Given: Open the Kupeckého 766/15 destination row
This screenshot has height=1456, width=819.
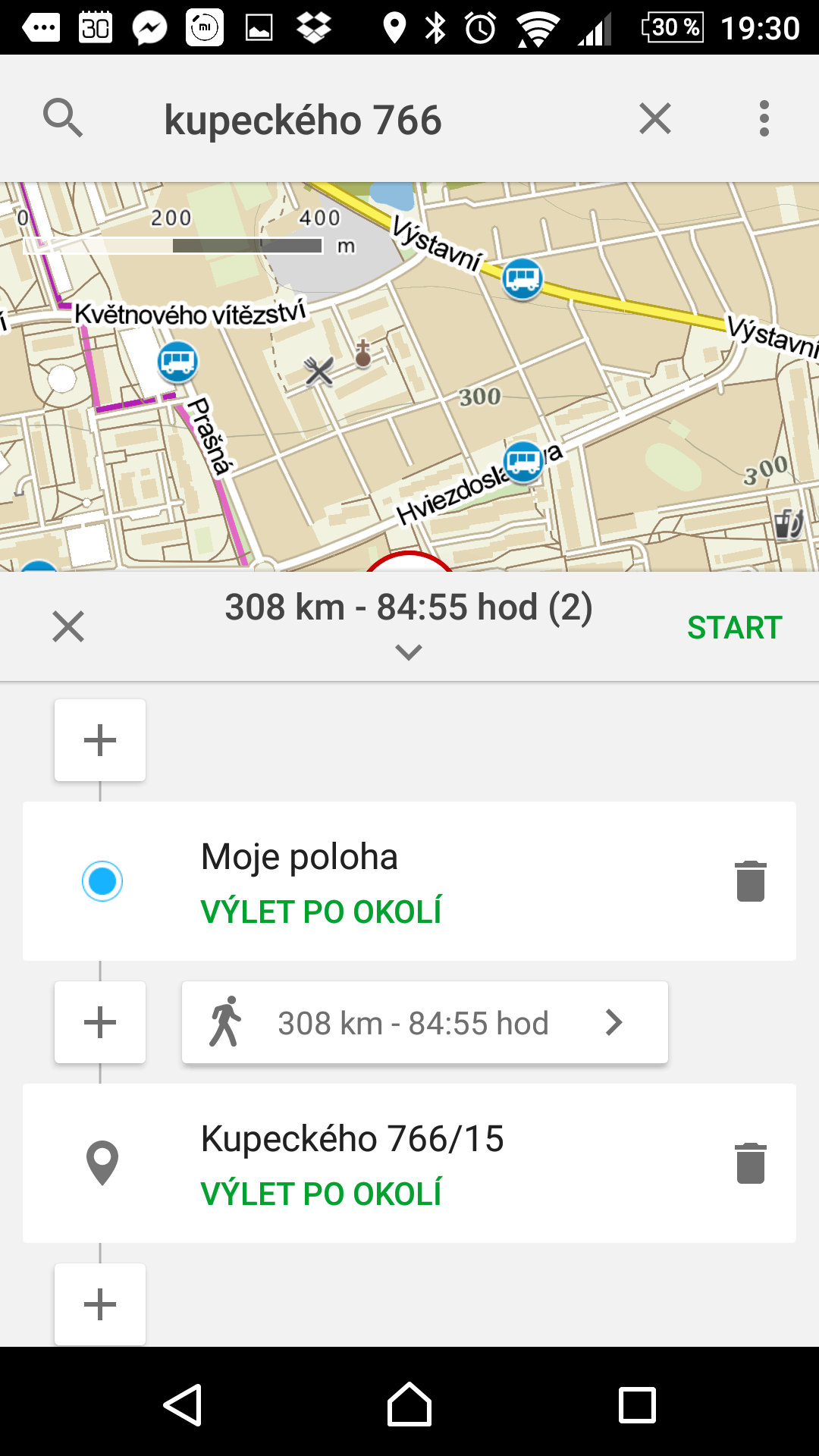Looking at the screenshot, I should tap(409, 1163).
